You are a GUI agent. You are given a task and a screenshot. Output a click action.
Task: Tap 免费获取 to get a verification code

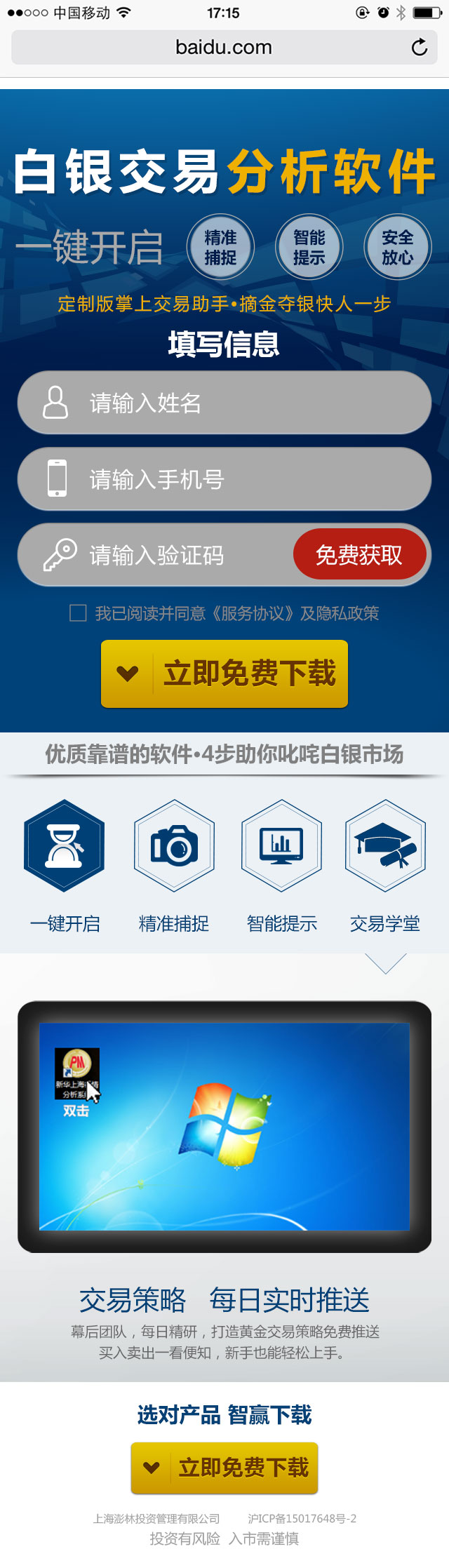(359, 555)
